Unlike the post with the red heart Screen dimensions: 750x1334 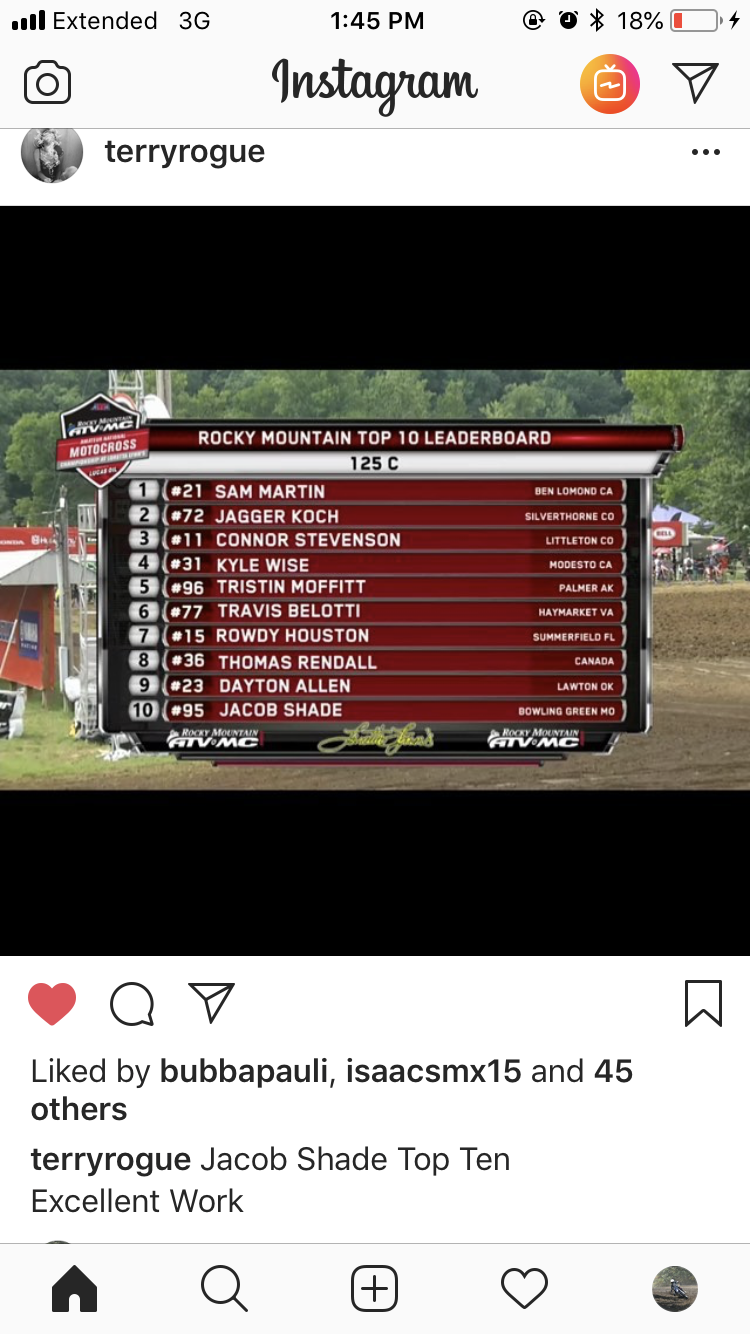coord(52,1004)
